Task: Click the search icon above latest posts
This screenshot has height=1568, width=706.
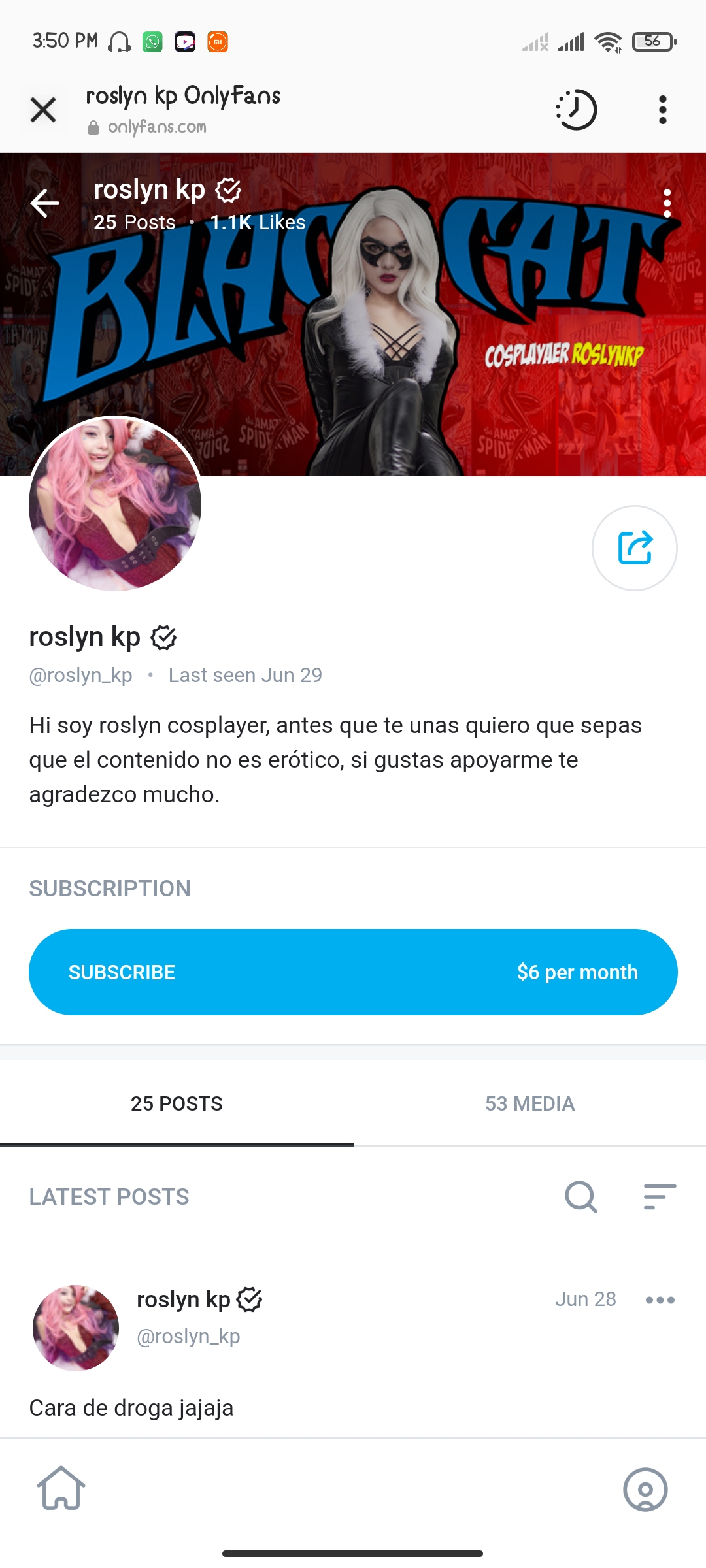Action: tap(579, 1197)
